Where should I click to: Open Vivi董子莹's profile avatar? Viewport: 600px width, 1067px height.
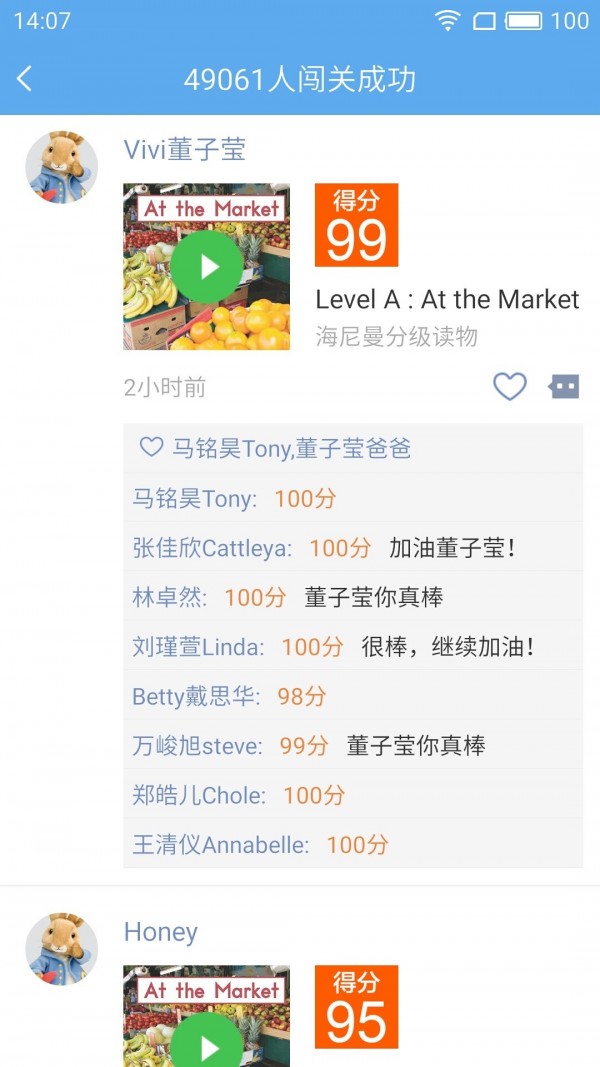click(x=61, y=167)
